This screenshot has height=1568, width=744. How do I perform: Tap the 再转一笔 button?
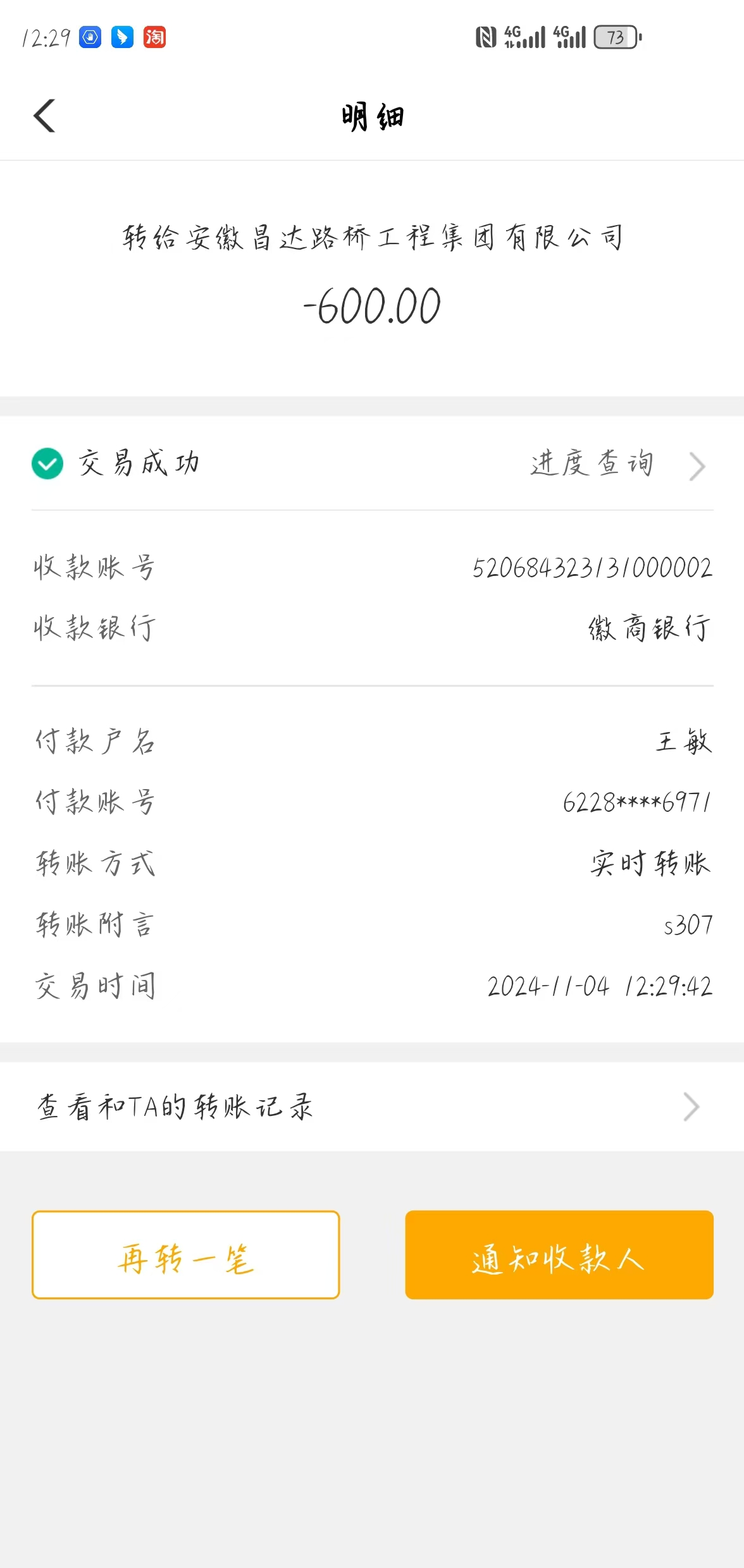click(186, 1255)
